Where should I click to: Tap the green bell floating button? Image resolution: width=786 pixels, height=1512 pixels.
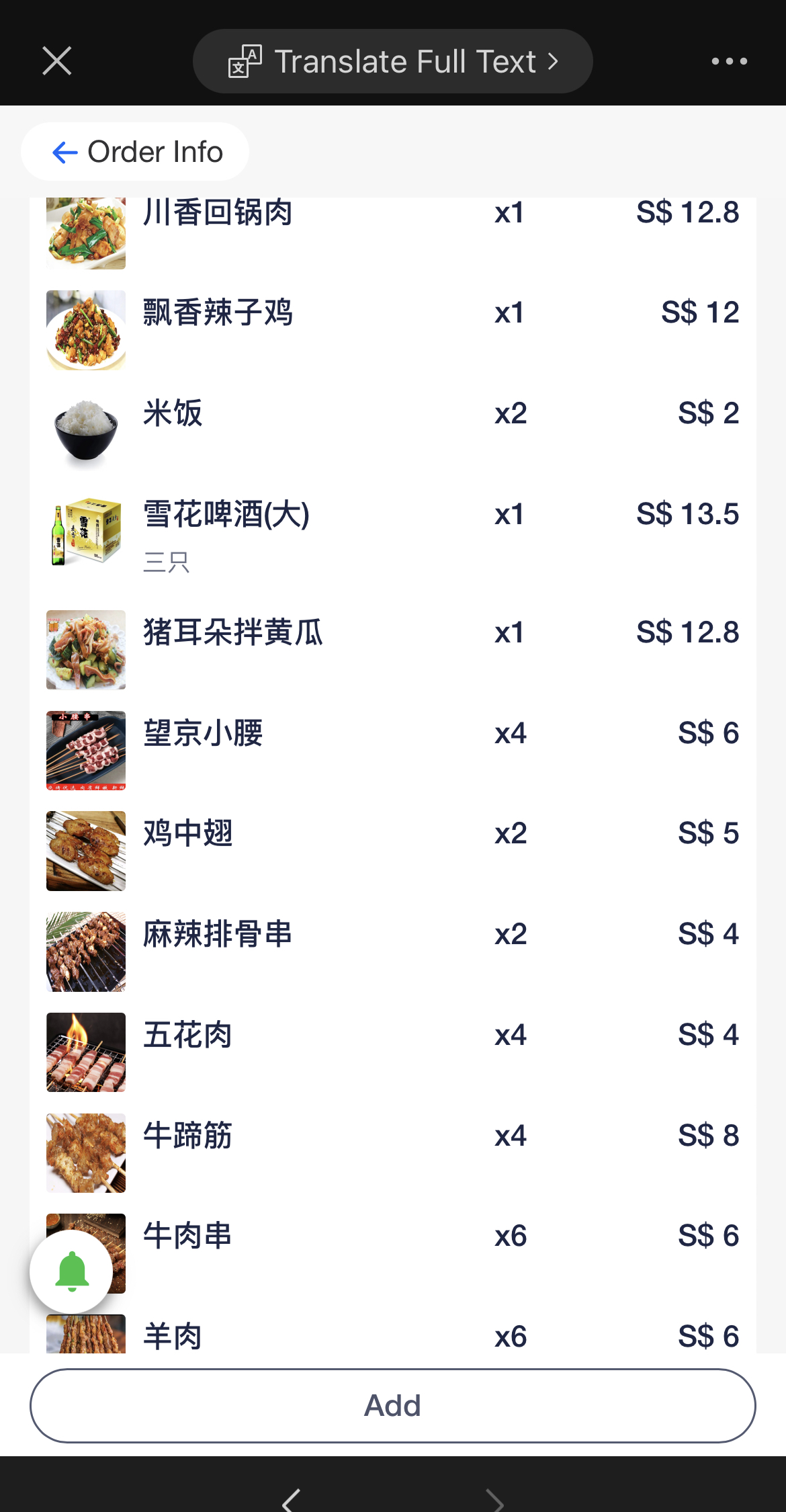71,1271
